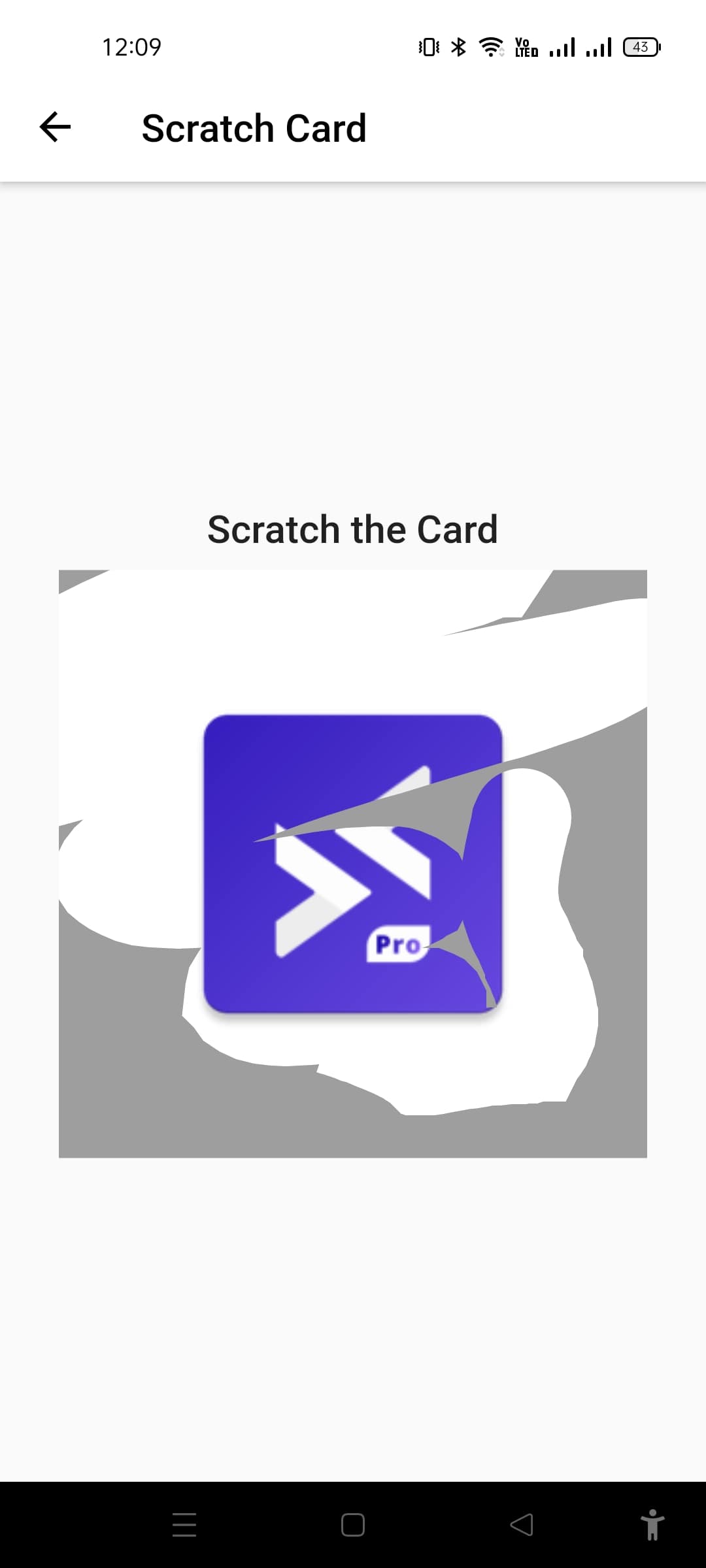Go to the system home screen
This screenshot has height=1568, width=706.
353,1525
